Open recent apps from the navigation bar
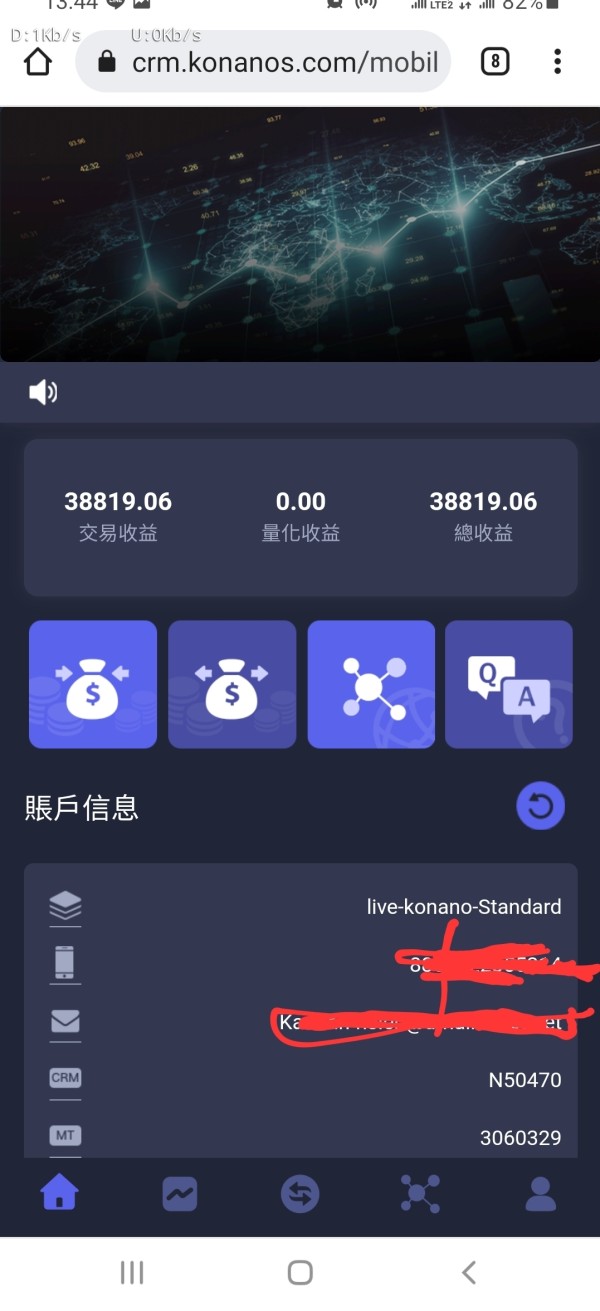This screenshot has width=600, height=1311. click(x=131, y=1272)
